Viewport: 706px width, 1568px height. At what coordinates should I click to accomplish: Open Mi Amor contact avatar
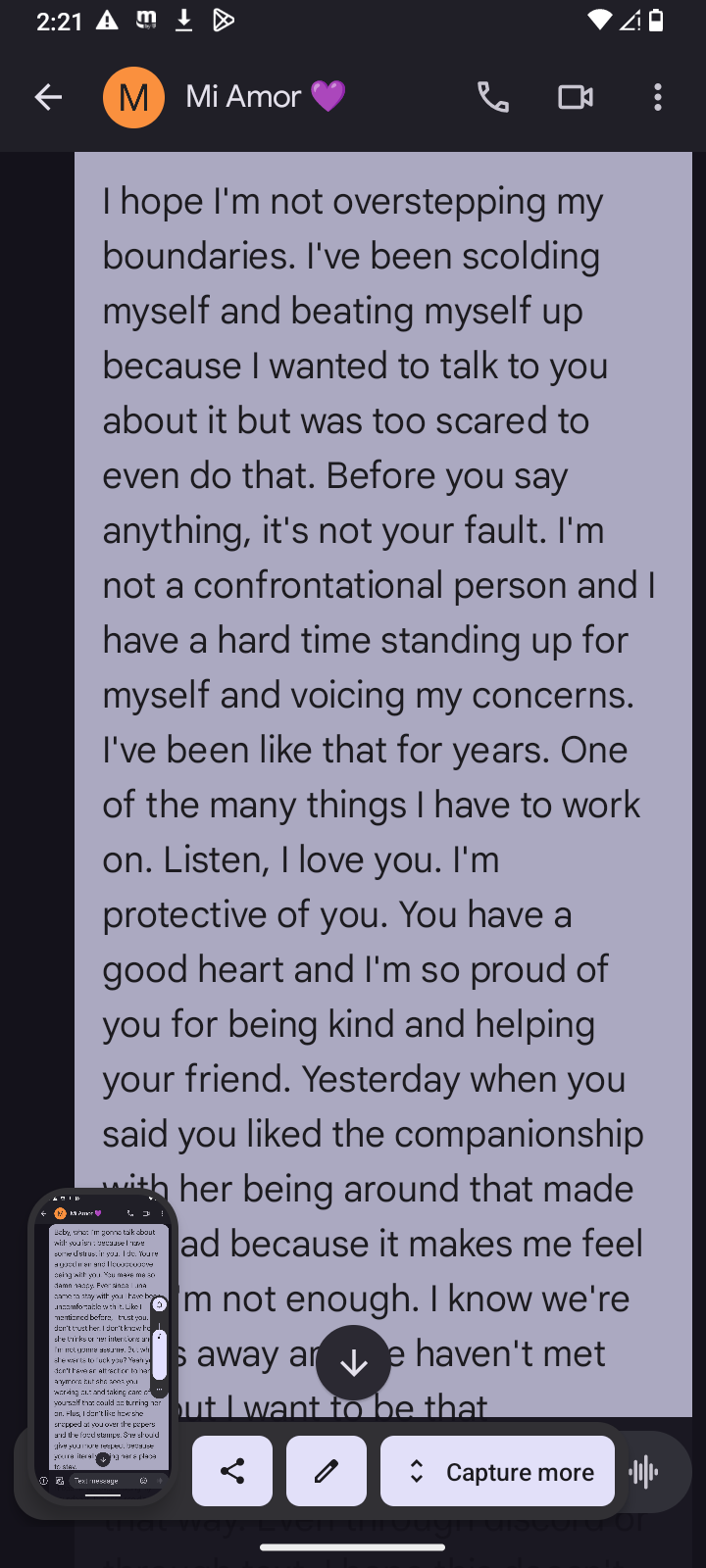[x=133, y=97]
